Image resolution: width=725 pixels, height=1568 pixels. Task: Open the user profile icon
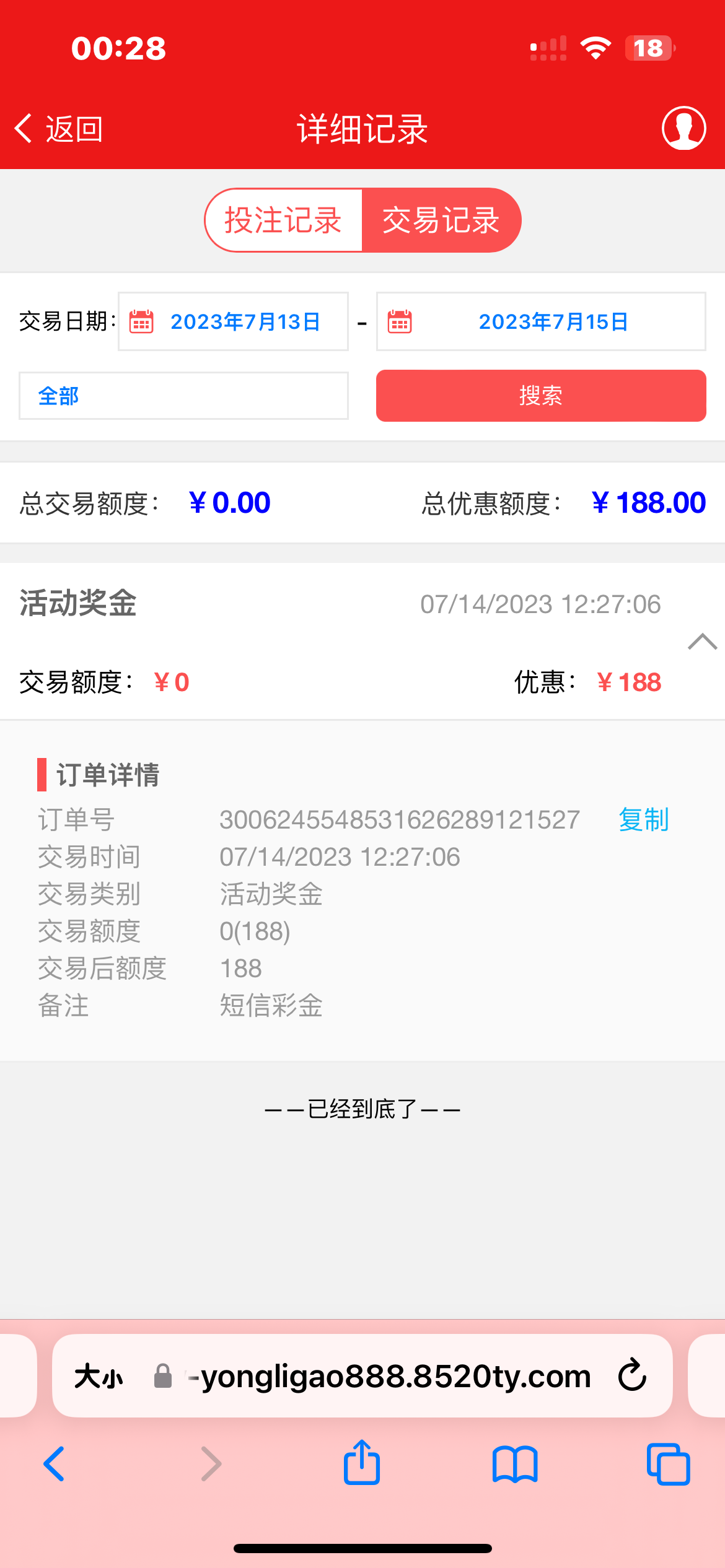(x=683, y=128)
